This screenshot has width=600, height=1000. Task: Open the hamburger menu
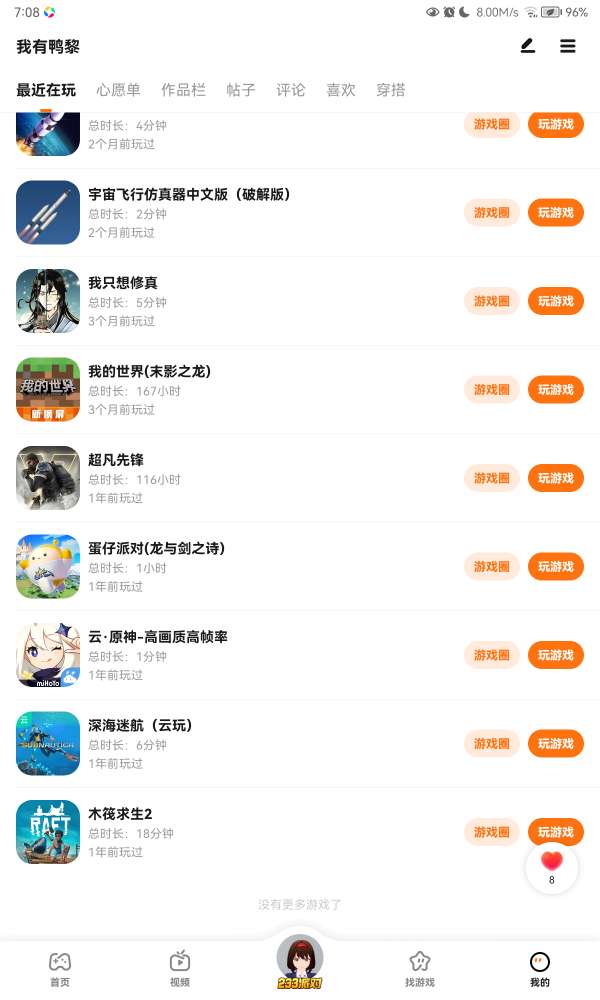pos(568,46)
